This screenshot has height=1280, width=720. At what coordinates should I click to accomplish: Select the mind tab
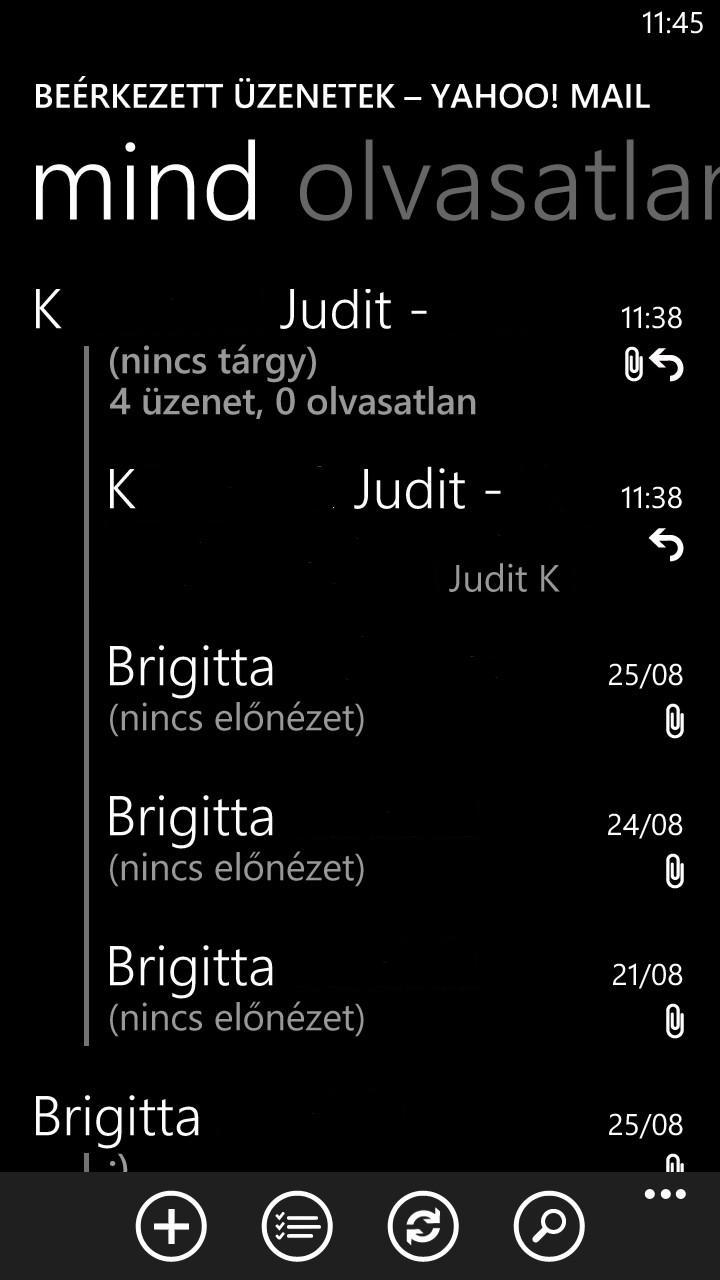(x=146, y=184)
